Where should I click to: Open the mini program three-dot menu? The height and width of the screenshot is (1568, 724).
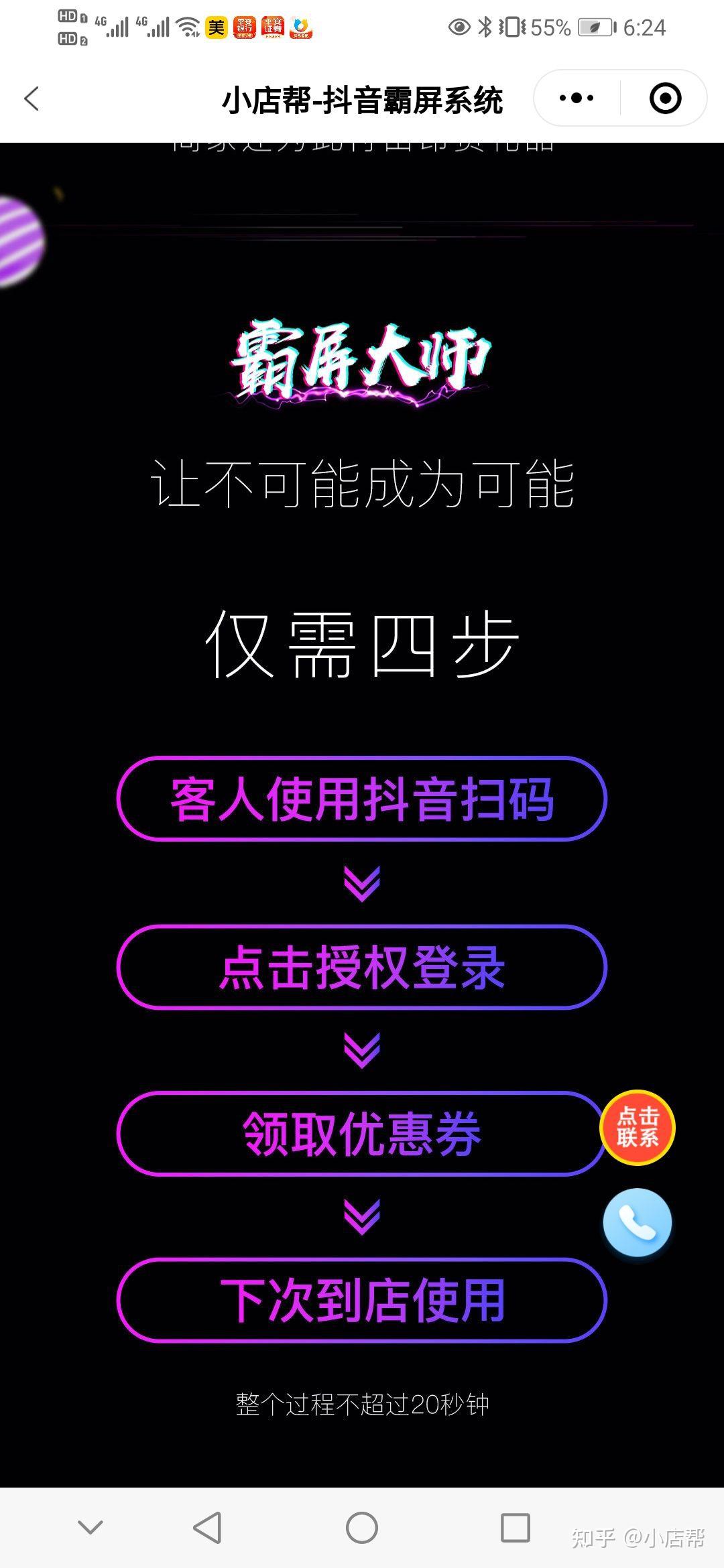pyautogui.click(x=577, y=99)
